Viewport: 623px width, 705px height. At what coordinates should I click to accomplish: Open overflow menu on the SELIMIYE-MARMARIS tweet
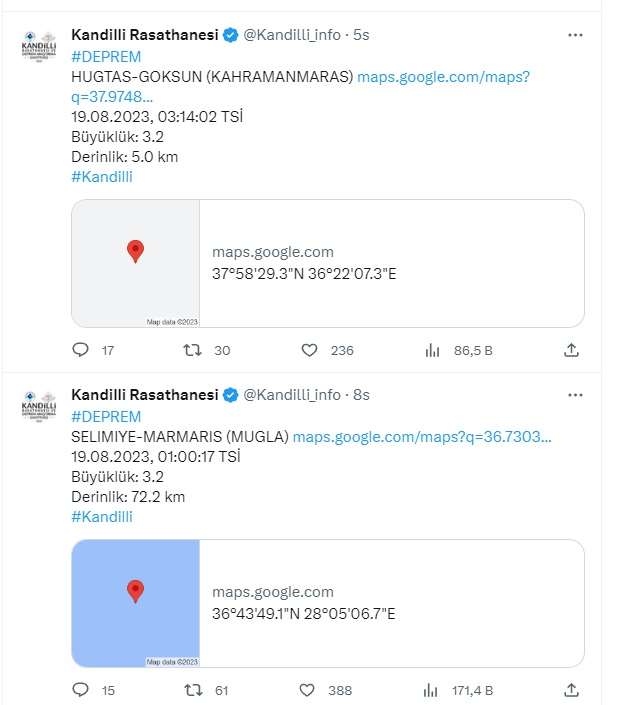point(575,395)
